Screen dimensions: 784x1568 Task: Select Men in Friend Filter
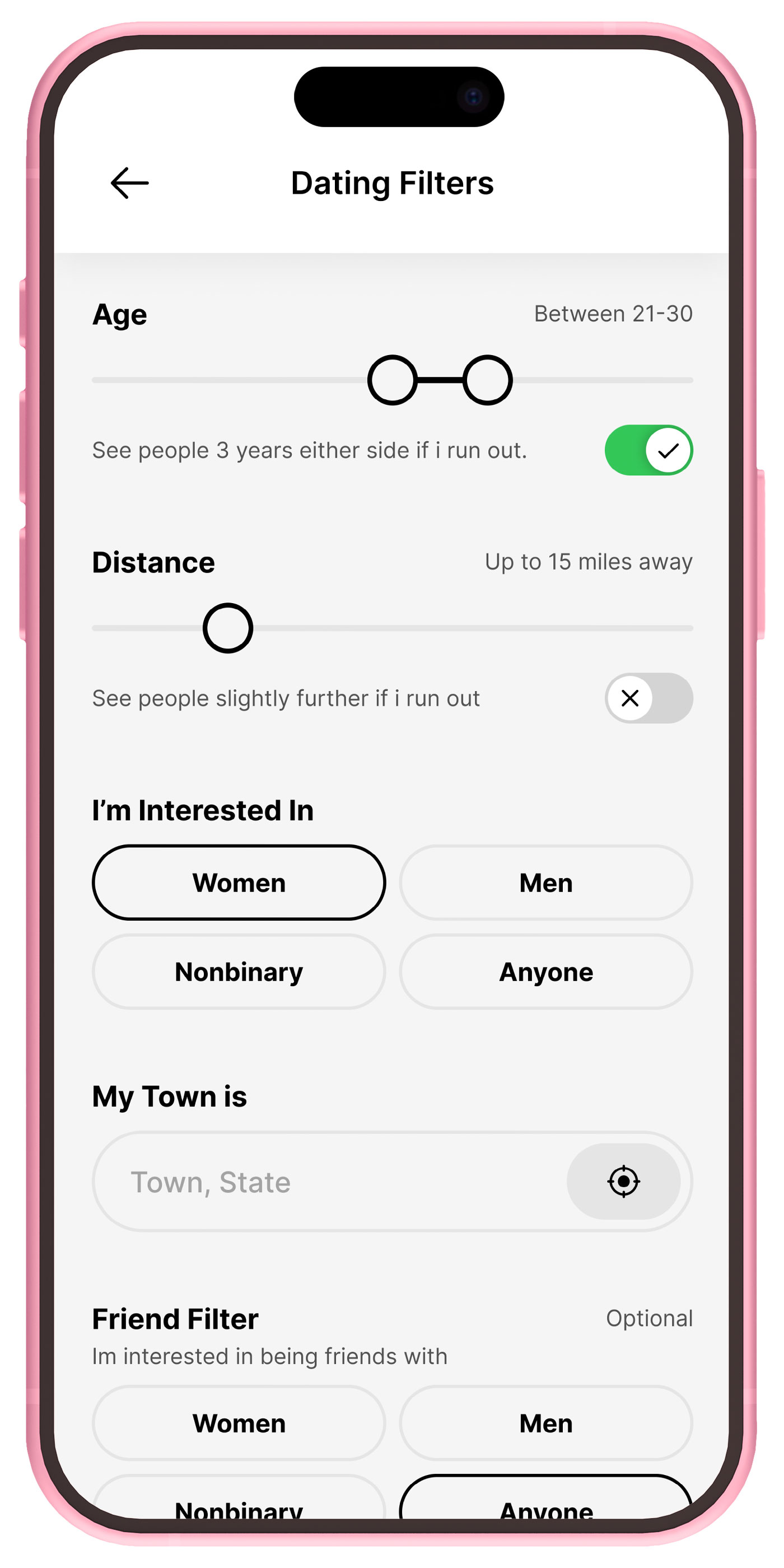click(x=546, y=1422)
